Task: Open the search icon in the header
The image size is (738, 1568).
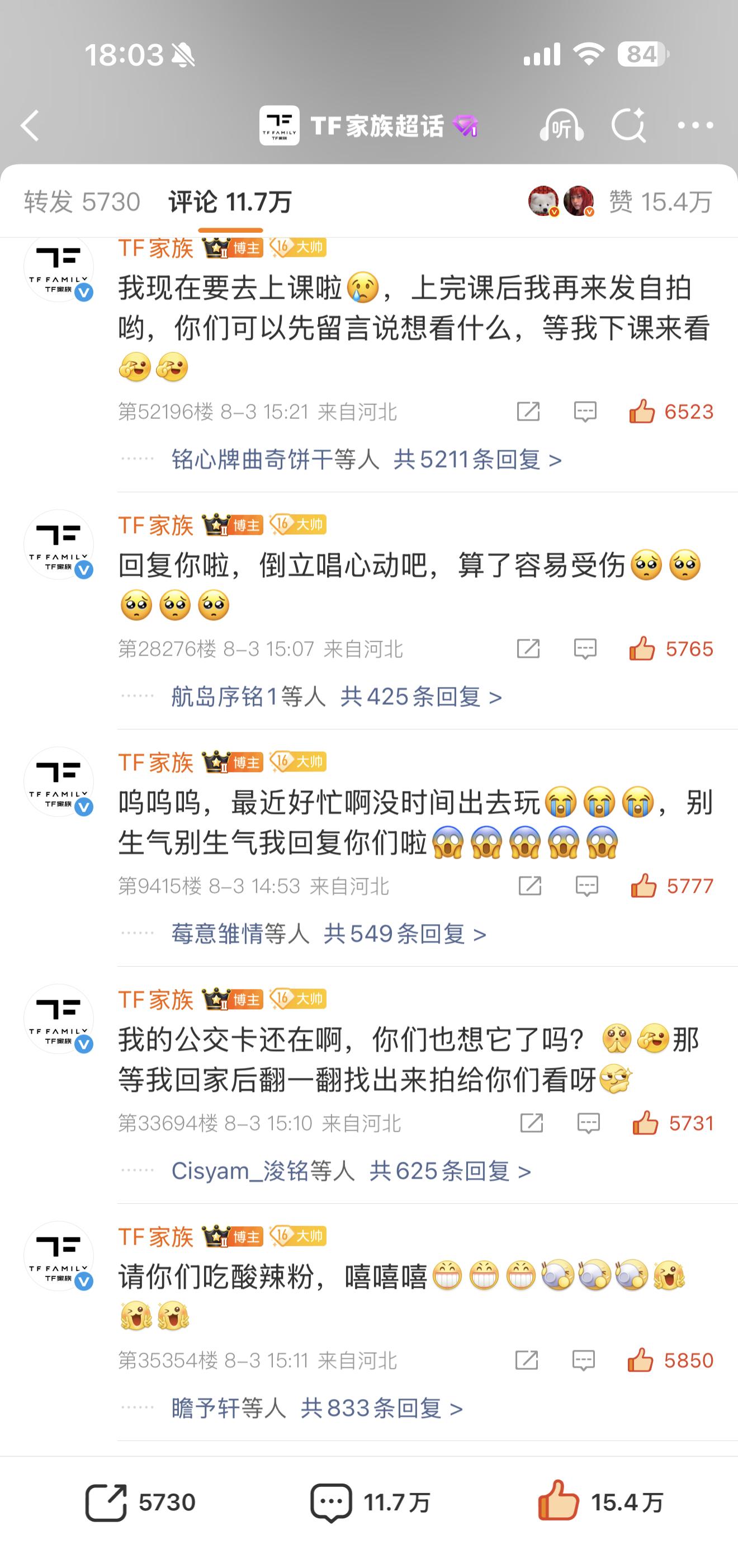Action: [628, 125]
